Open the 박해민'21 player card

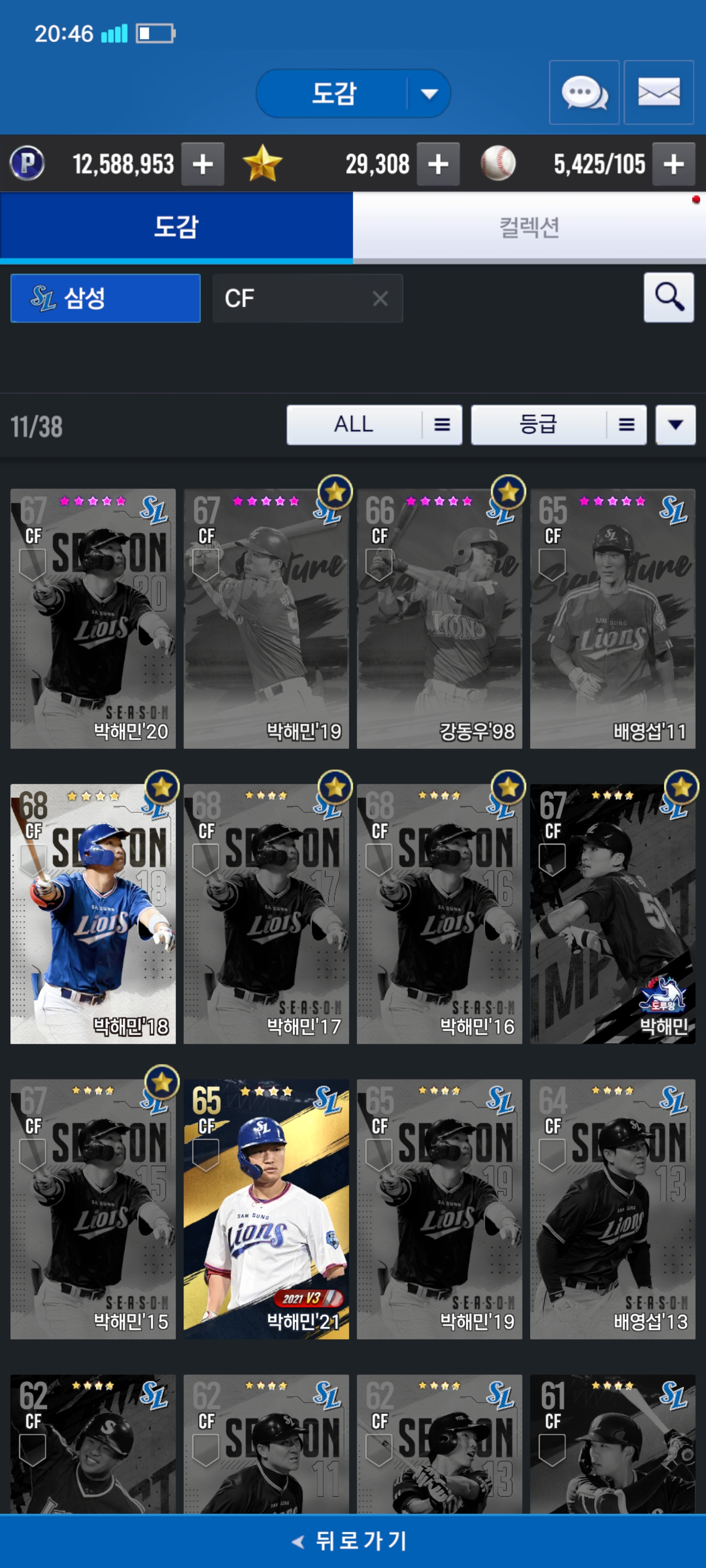coord(266,1209)
